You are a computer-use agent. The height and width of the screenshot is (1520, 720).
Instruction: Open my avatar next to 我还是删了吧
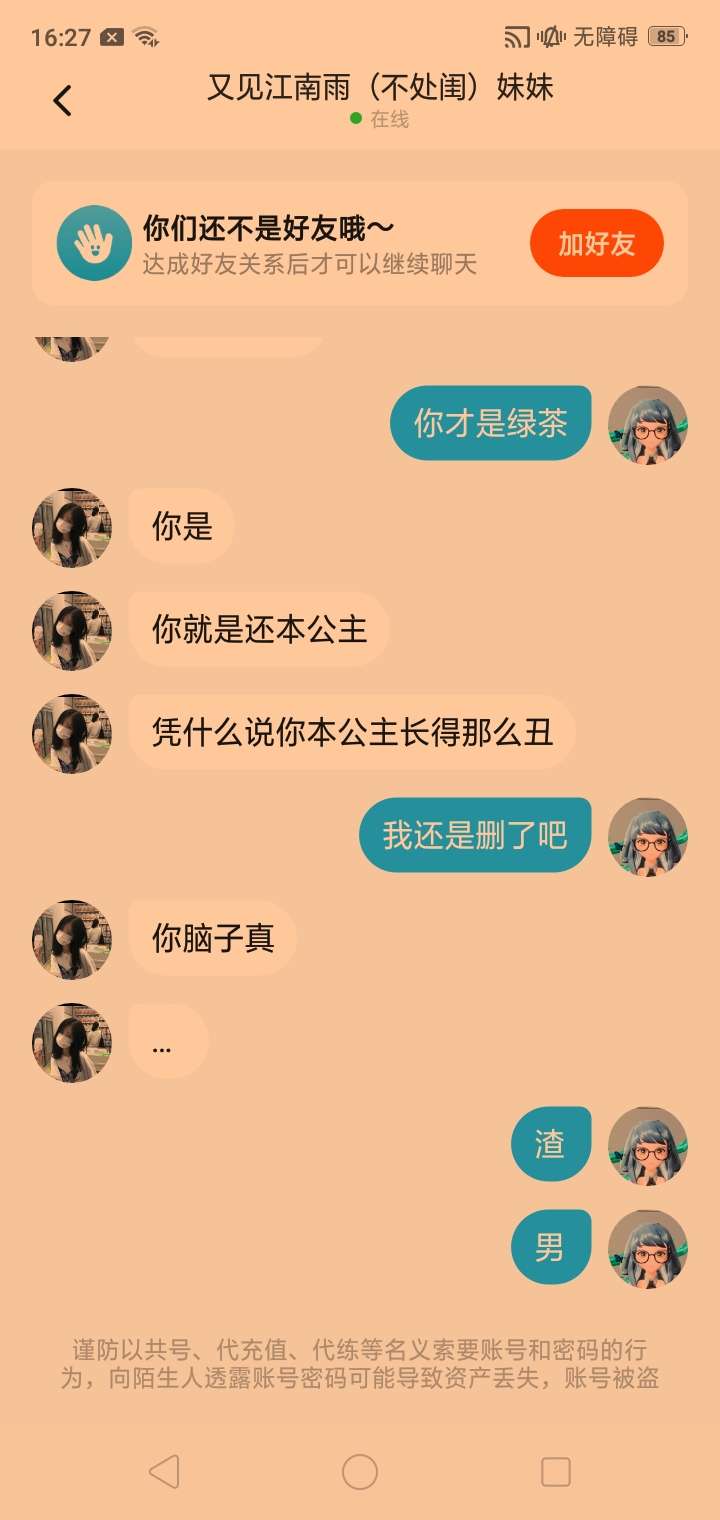click(648, 837)
